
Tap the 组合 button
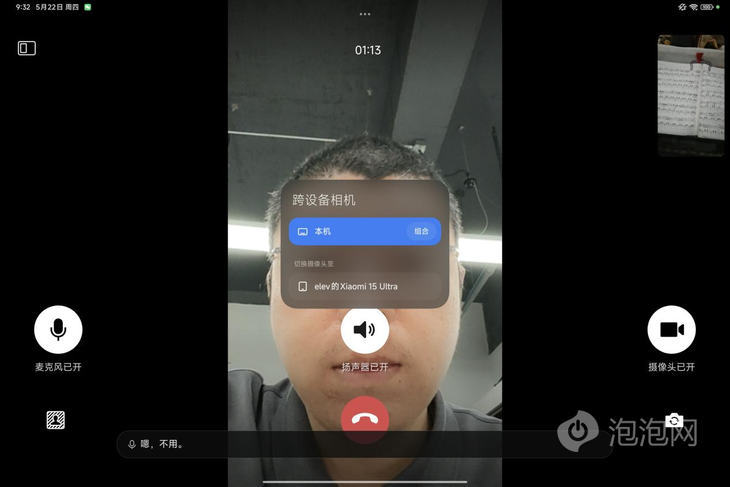[421, 231]
